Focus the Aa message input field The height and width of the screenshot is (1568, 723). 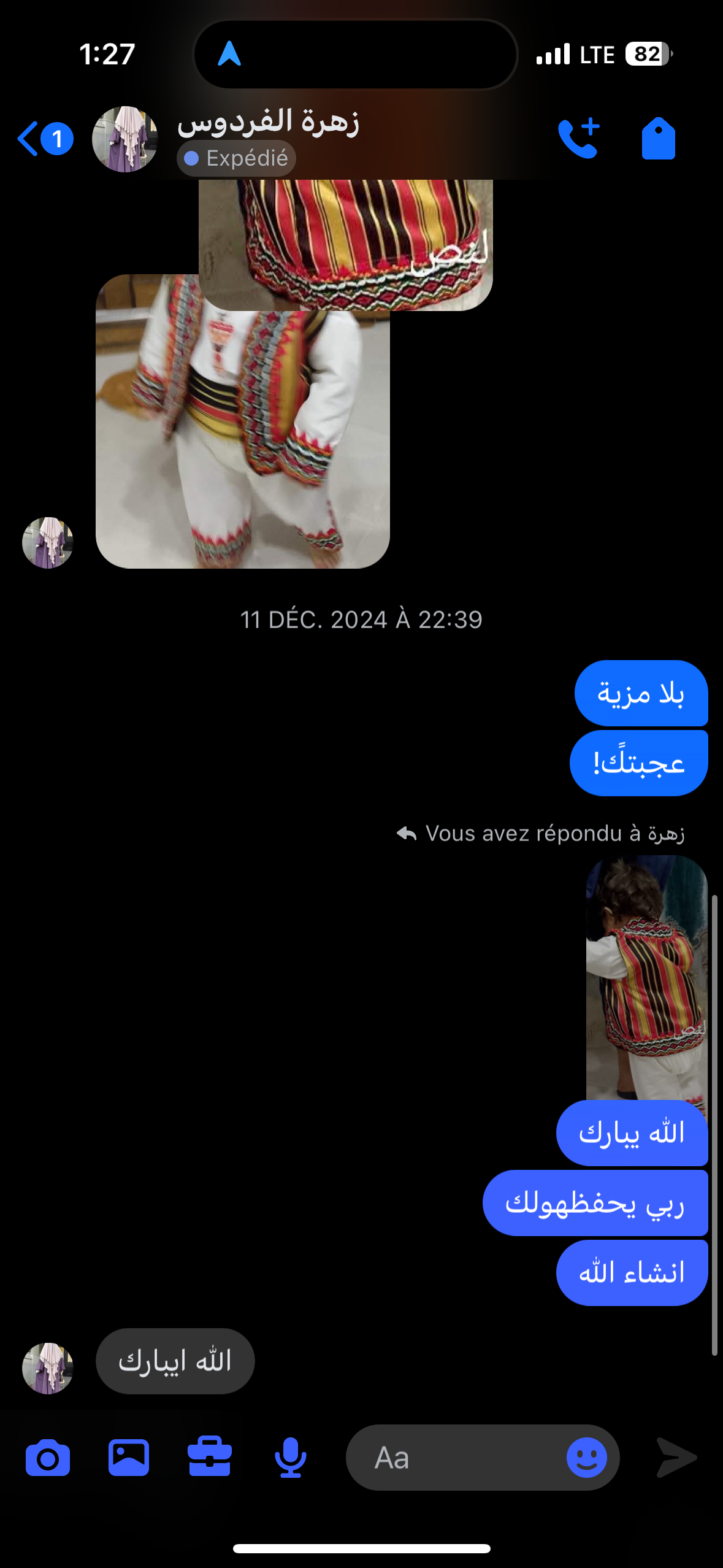(x=454, y=1458)
